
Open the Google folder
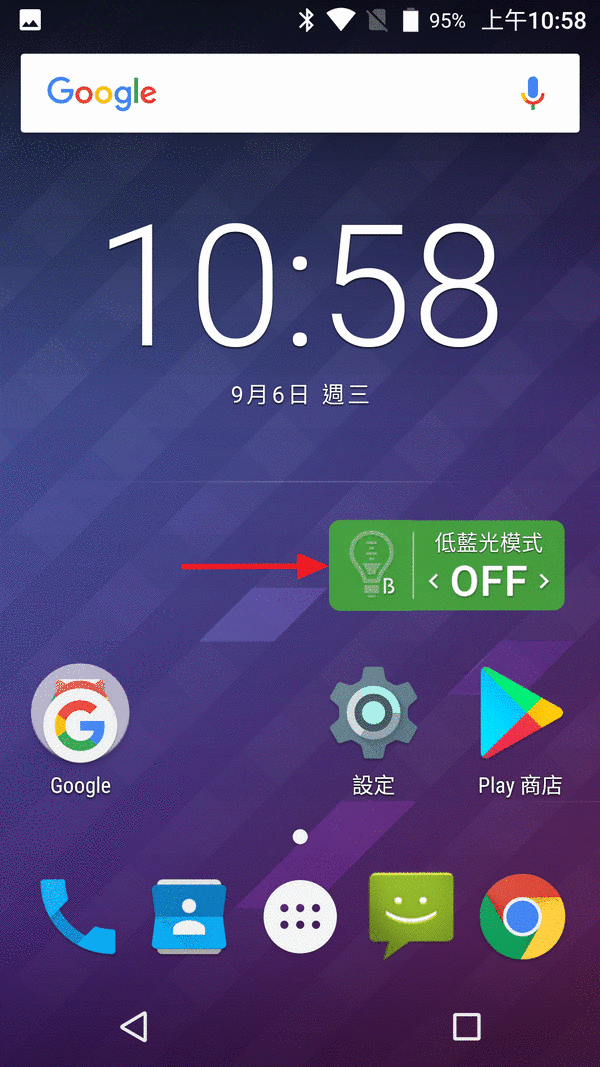[80, 714]
